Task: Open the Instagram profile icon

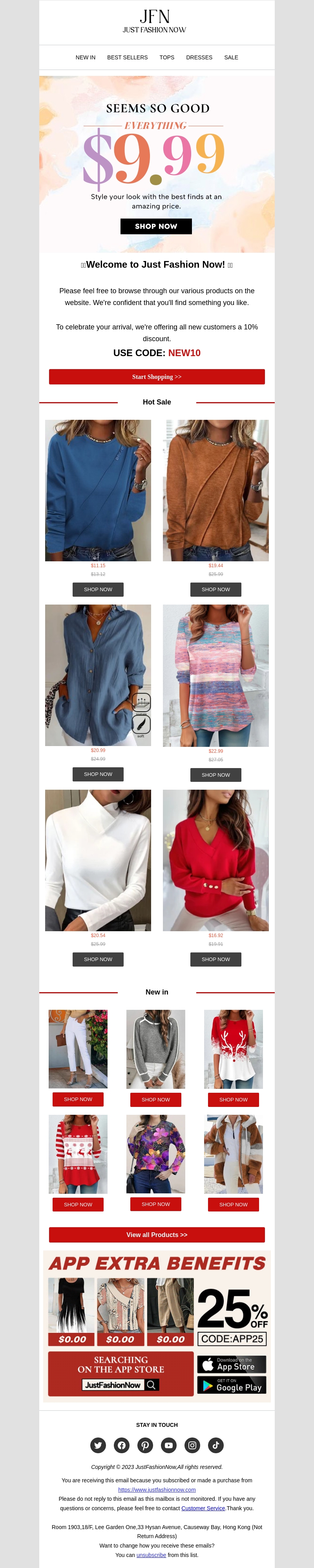Action: (193, 1445)
